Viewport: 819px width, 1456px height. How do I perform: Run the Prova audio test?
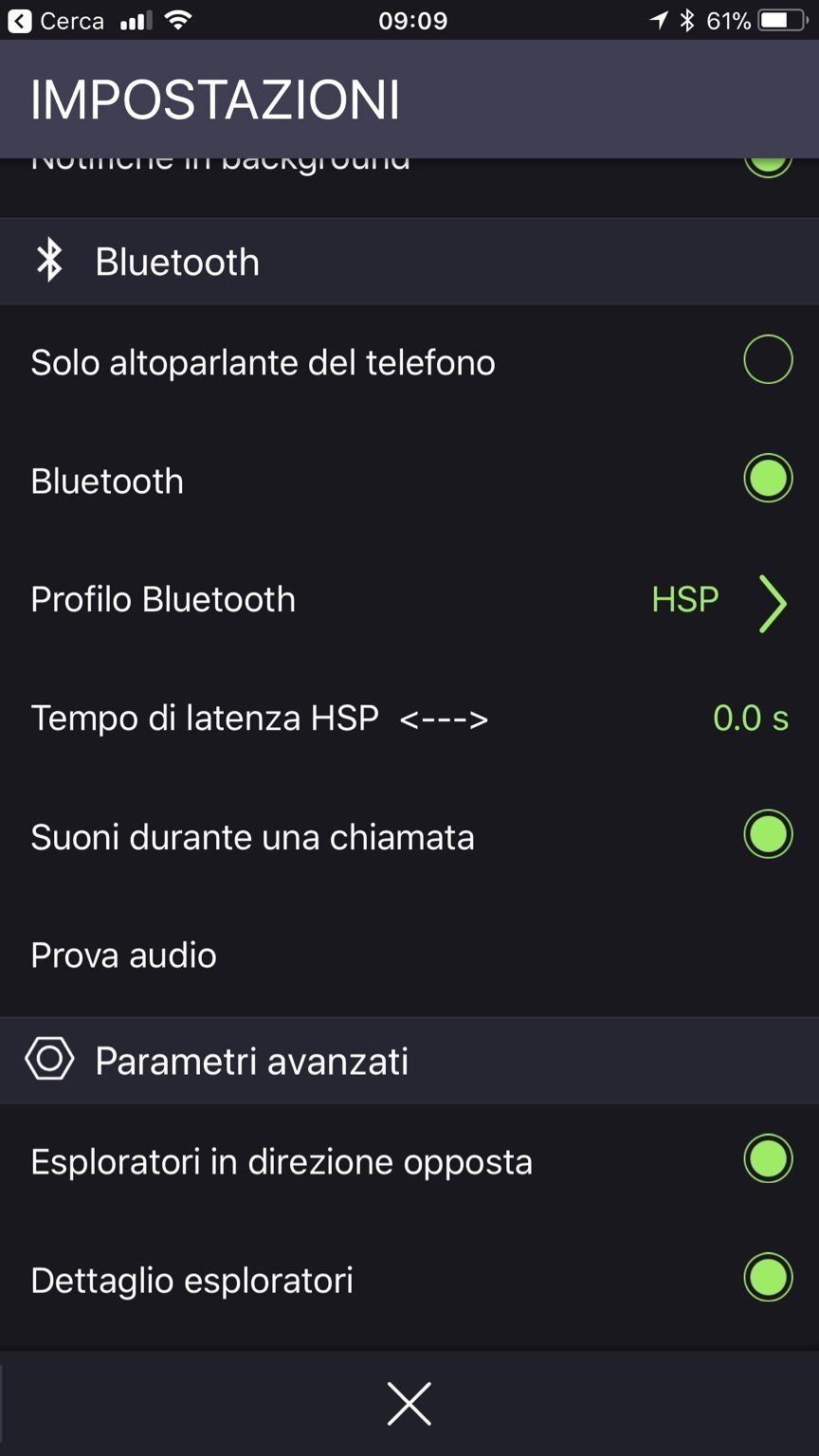click(x=124, y=955)
